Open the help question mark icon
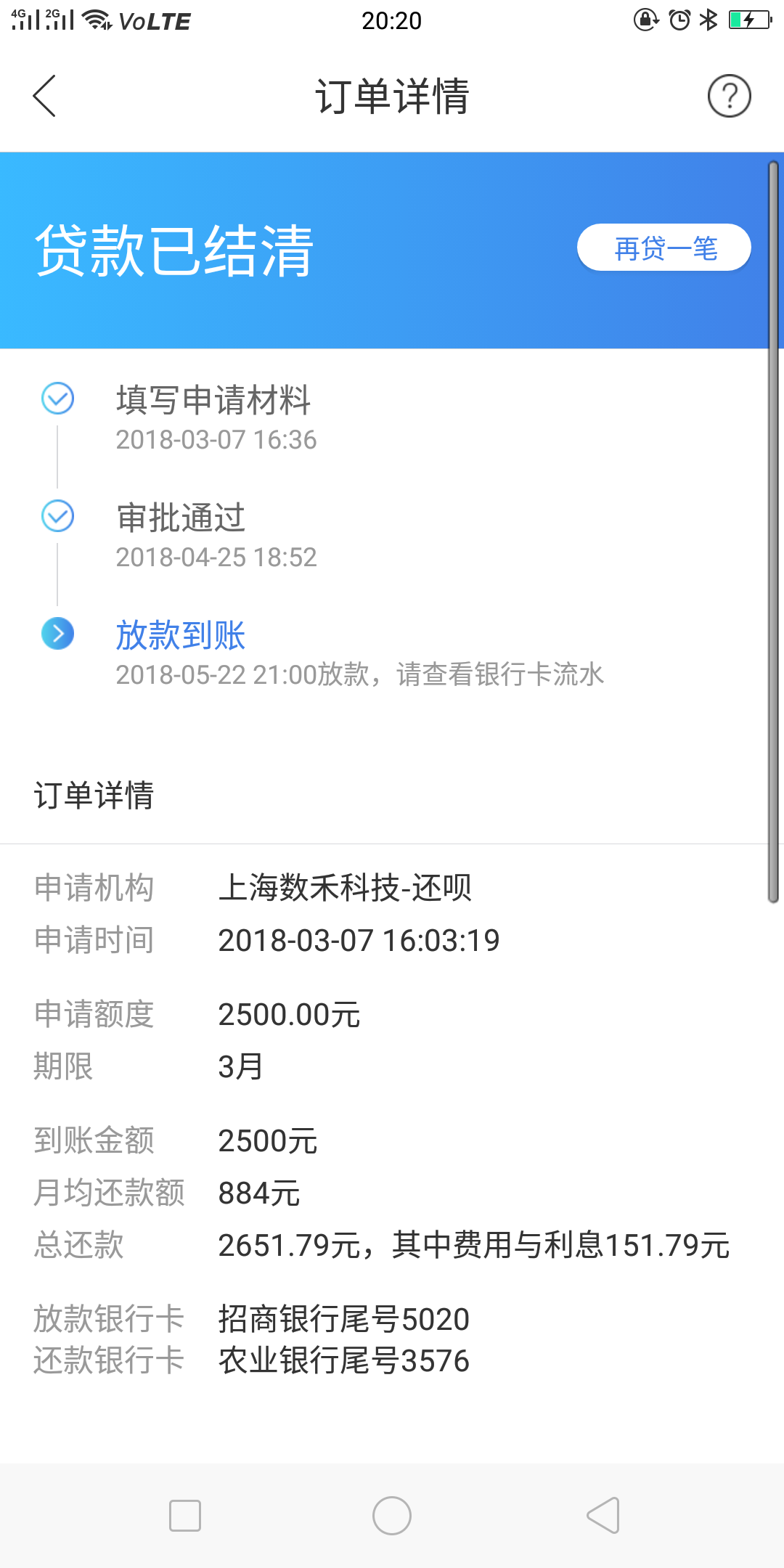 point(729,96)
